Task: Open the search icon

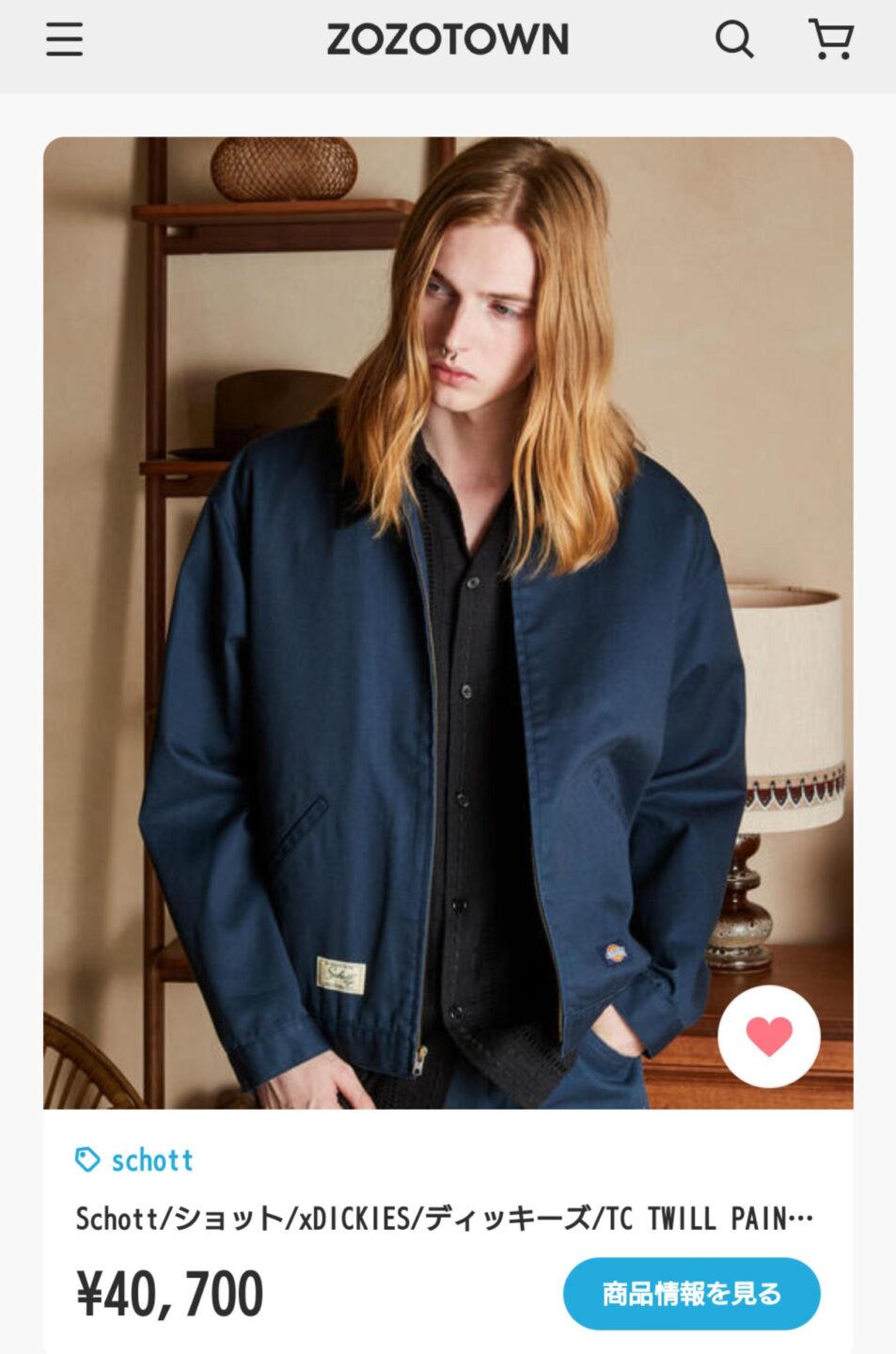Action: (x=733, y=39)
